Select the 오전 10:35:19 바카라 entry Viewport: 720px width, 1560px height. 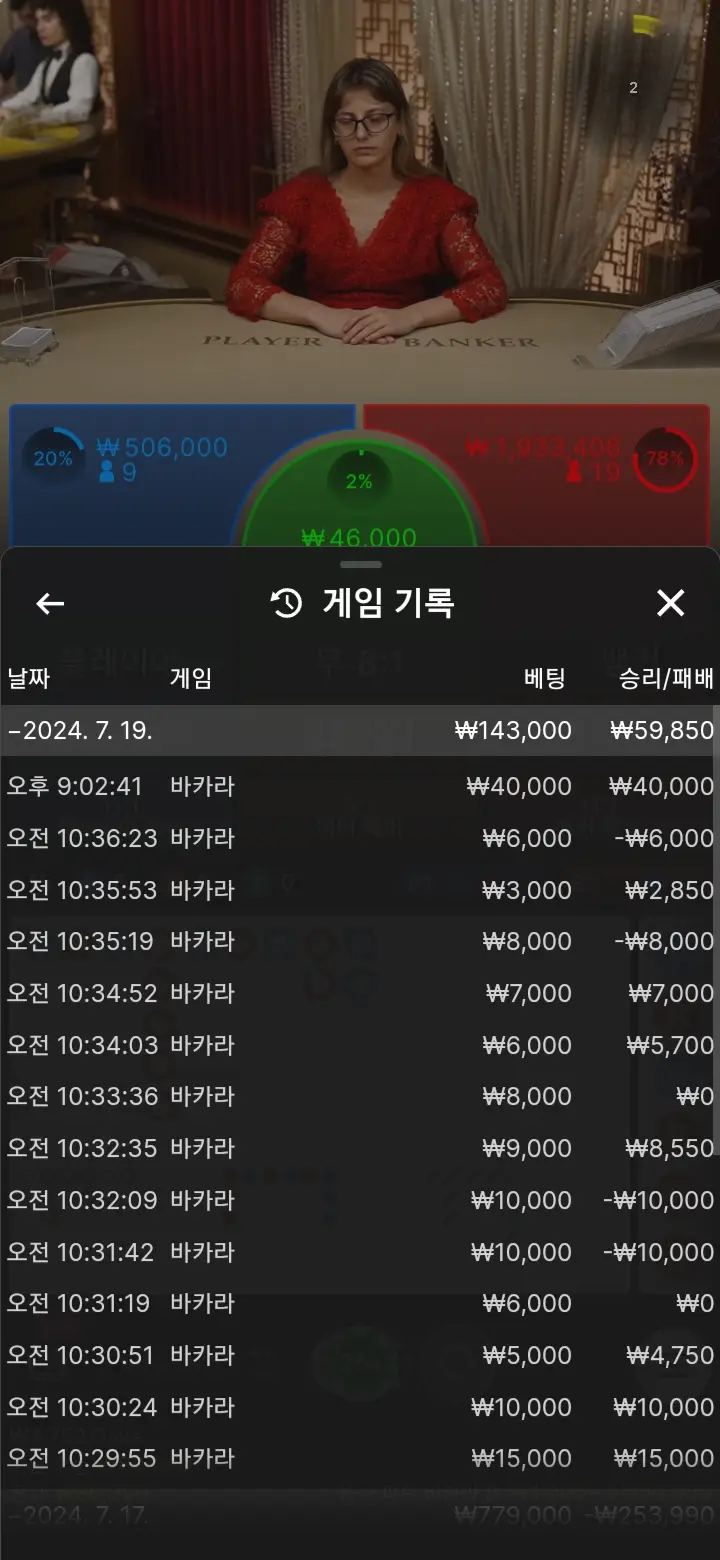pos(360,941)
